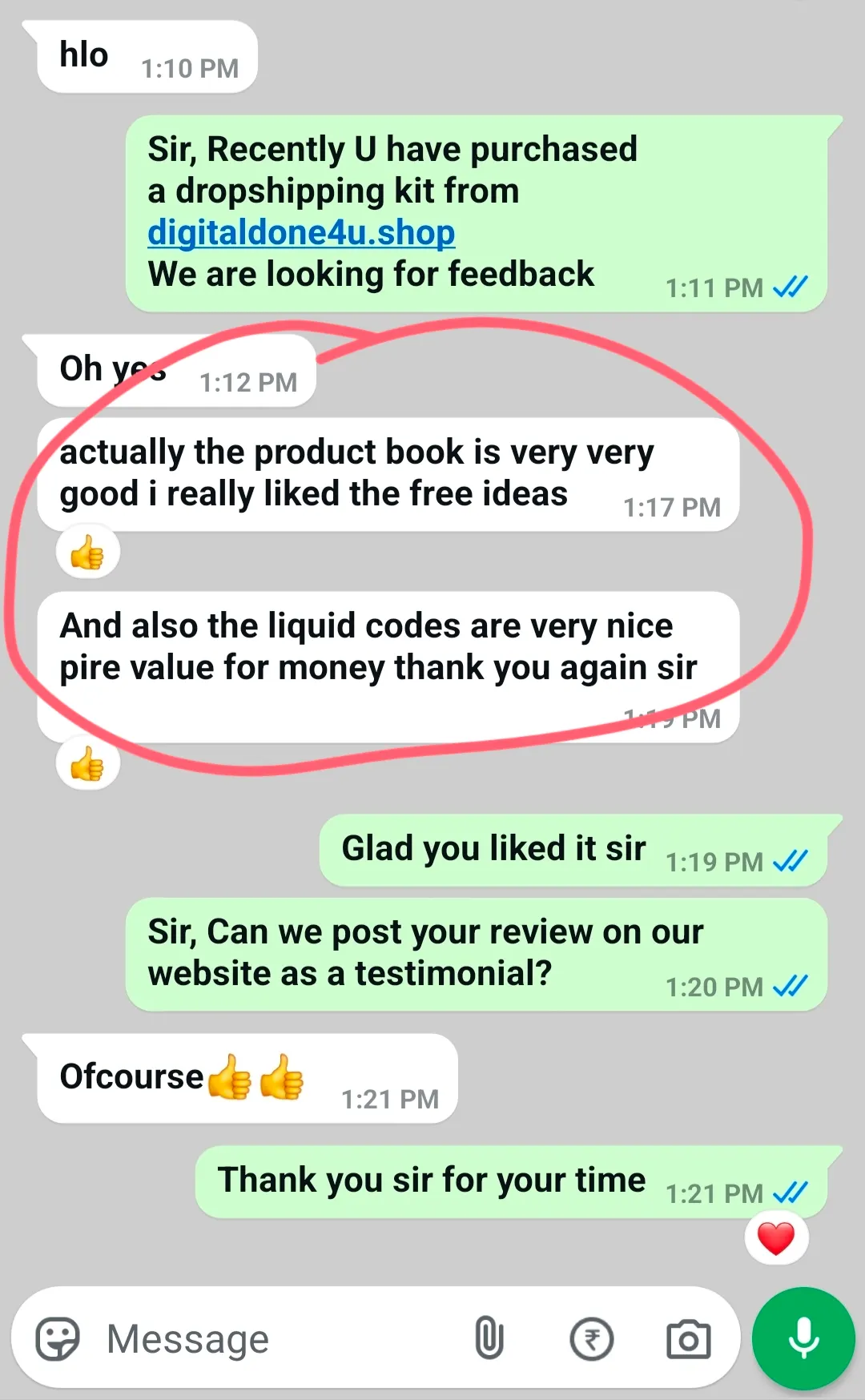Tap the voice message microphone button
Image resolution: width=865 pixels, height=1400 pixels.
[x=803, y=1338]
